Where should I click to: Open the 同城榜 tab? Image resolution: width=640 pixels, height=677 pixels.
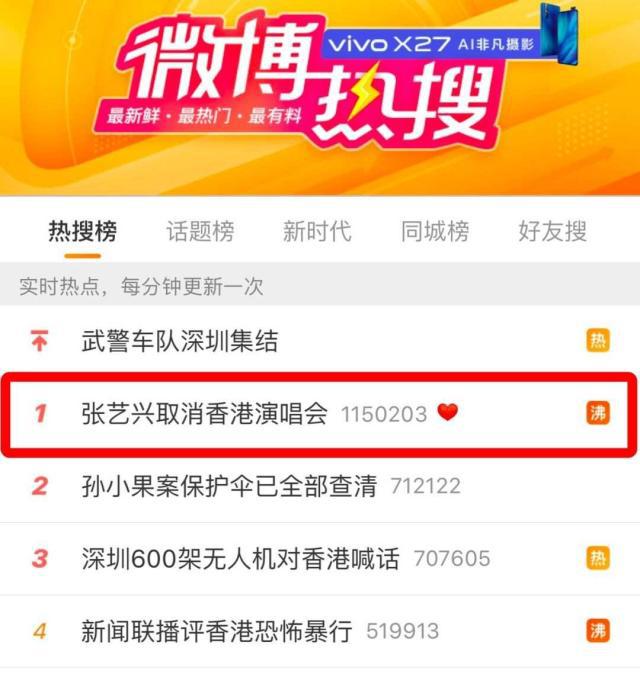pos(435,232)
